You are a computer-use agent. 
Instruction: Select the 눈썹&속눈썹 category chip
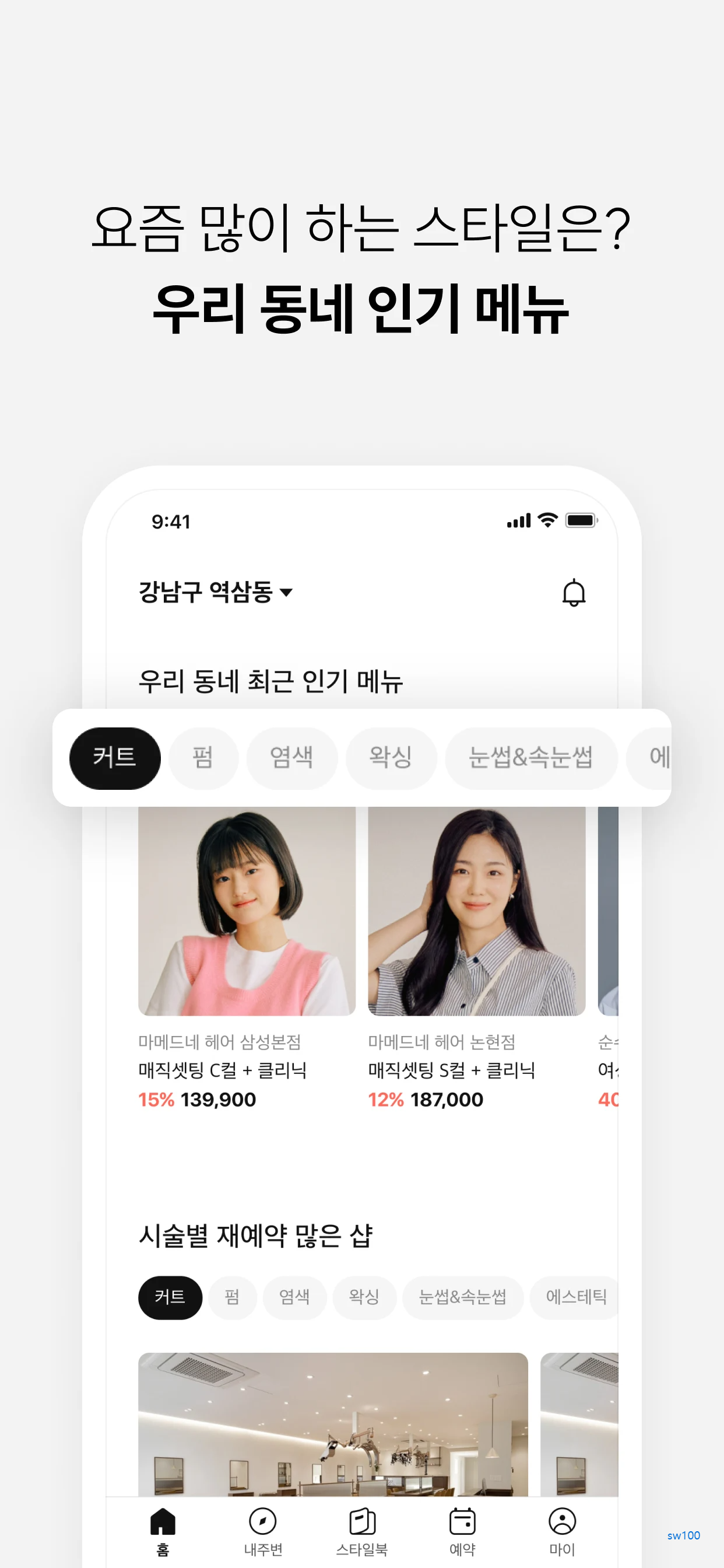click(531, 758)
